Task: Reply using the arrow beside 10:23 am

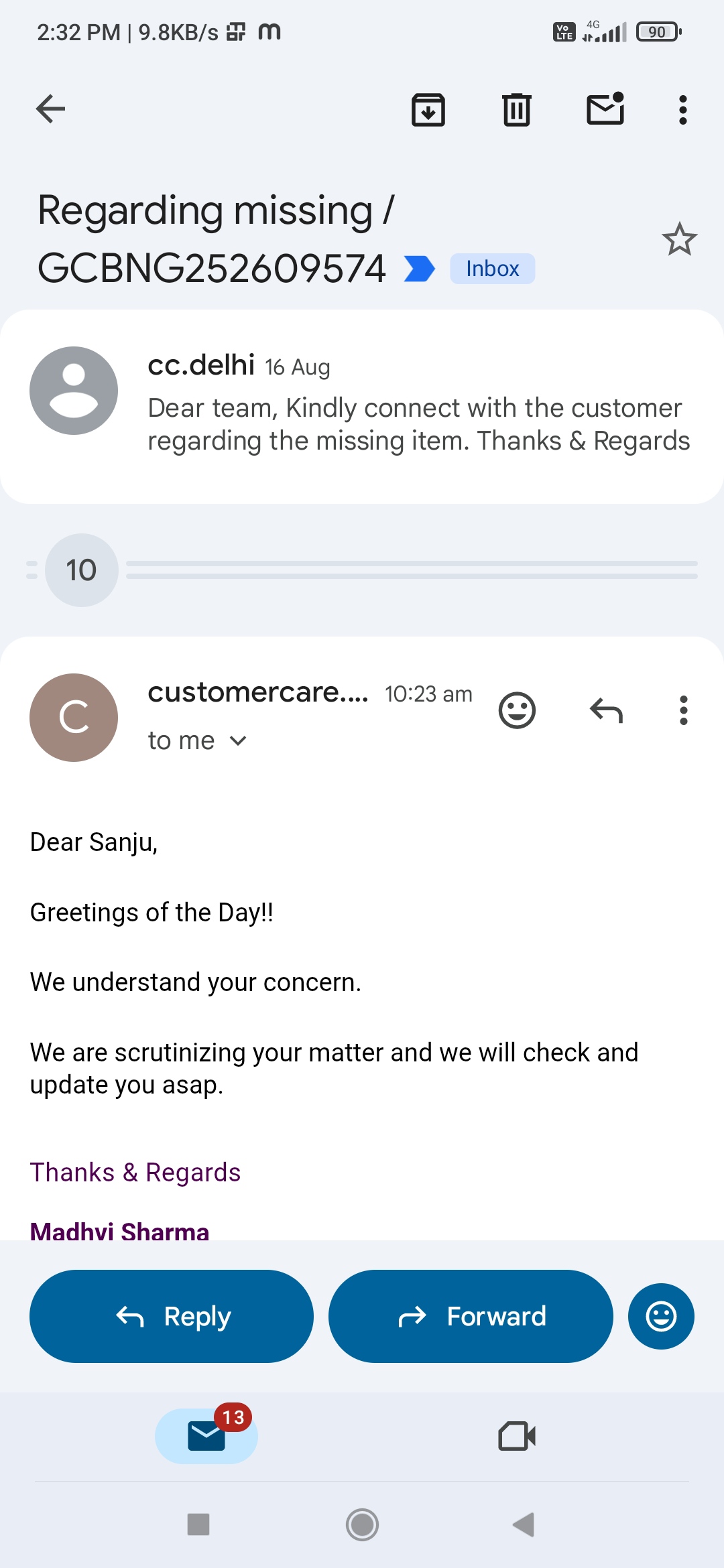Action: tap(606, 710)
